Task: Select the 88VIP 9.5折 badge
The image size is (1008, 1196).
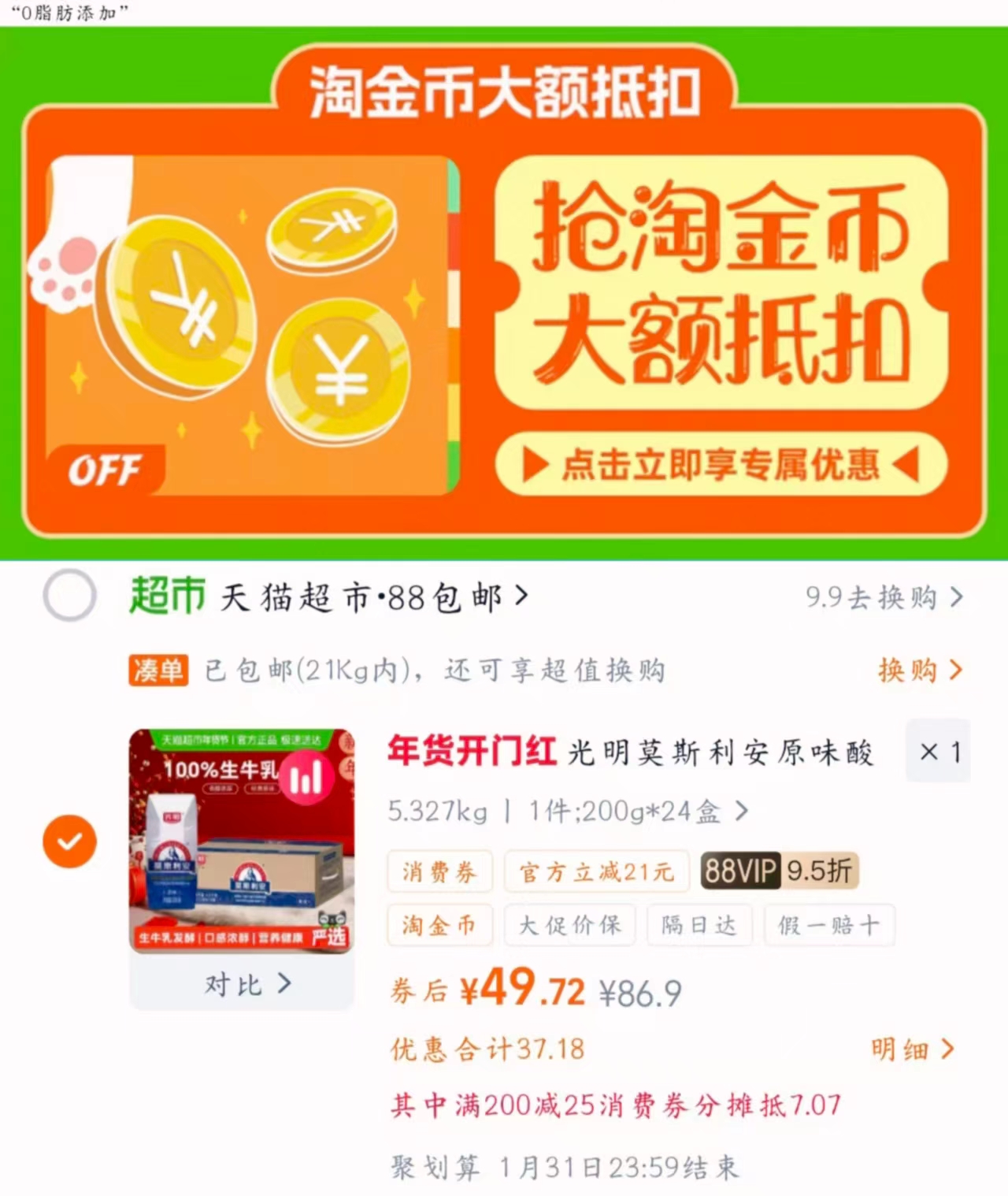Action: tap(778, 871)
